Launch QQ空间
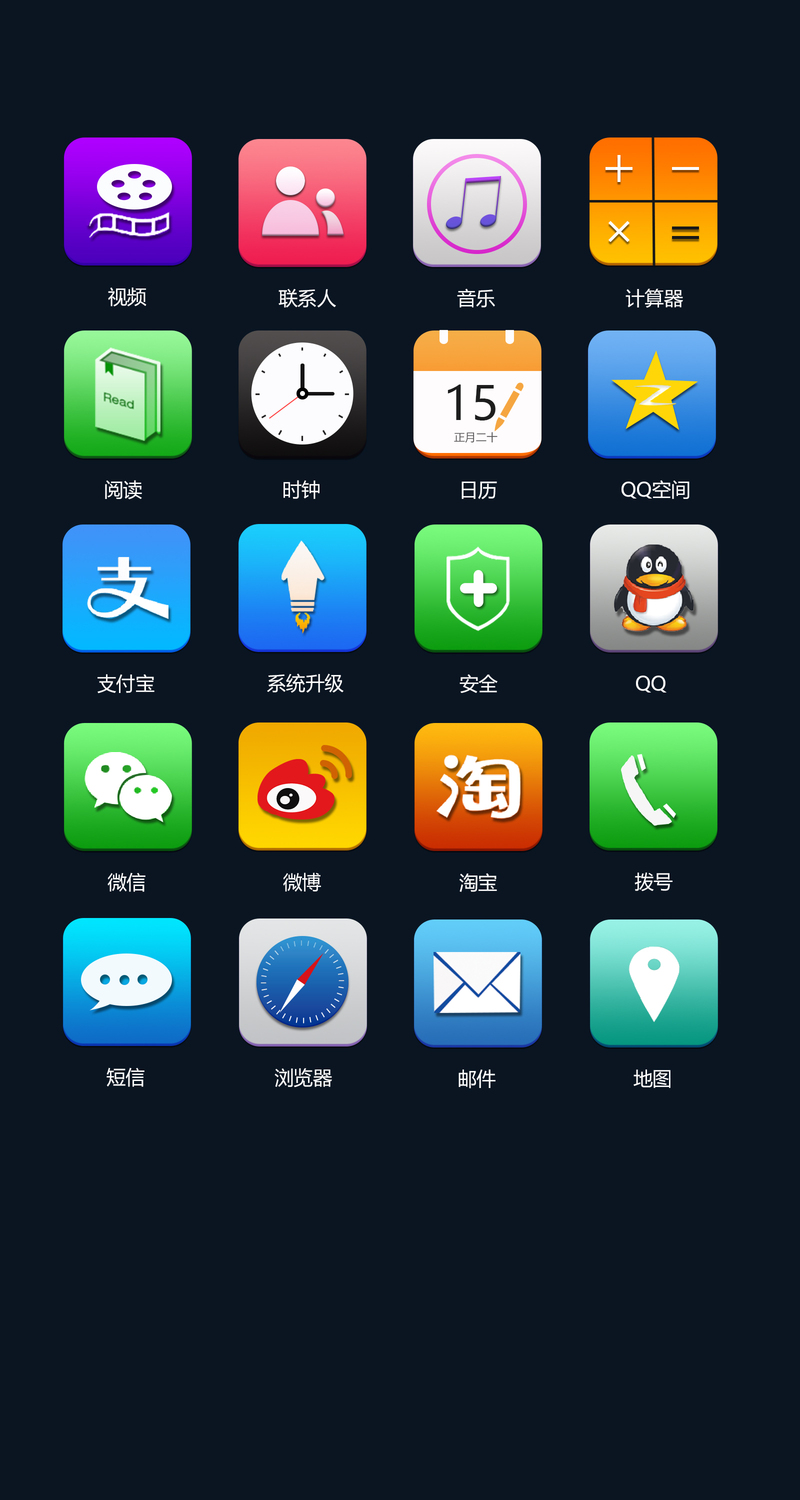The width and height of the screenshot is (800, 1500). (x=652, y=393)
